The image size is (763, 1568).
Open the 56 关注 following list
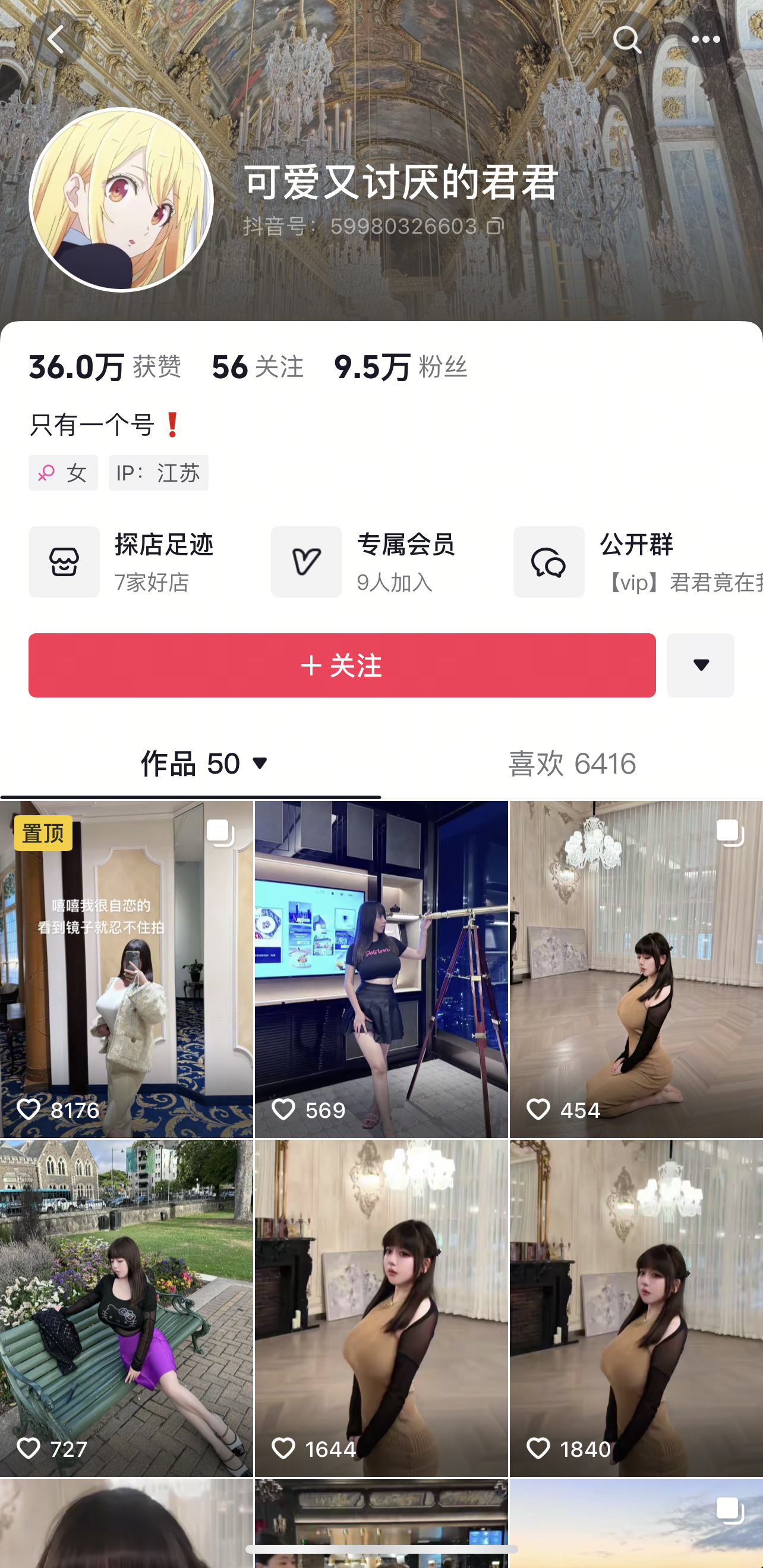click(x=257, y=367)
